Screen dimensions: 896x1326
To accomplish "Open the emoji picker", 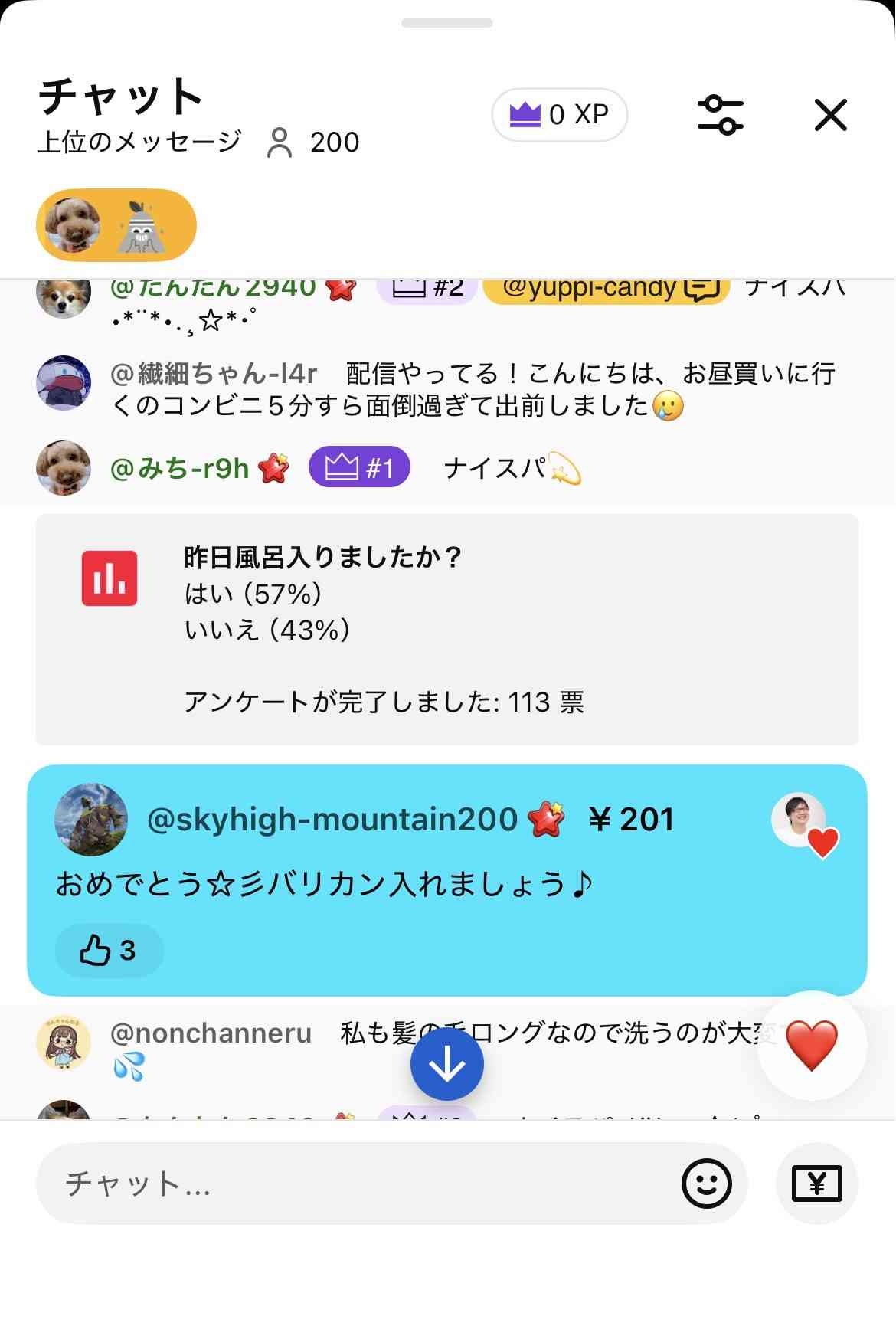I will 706,1184.
